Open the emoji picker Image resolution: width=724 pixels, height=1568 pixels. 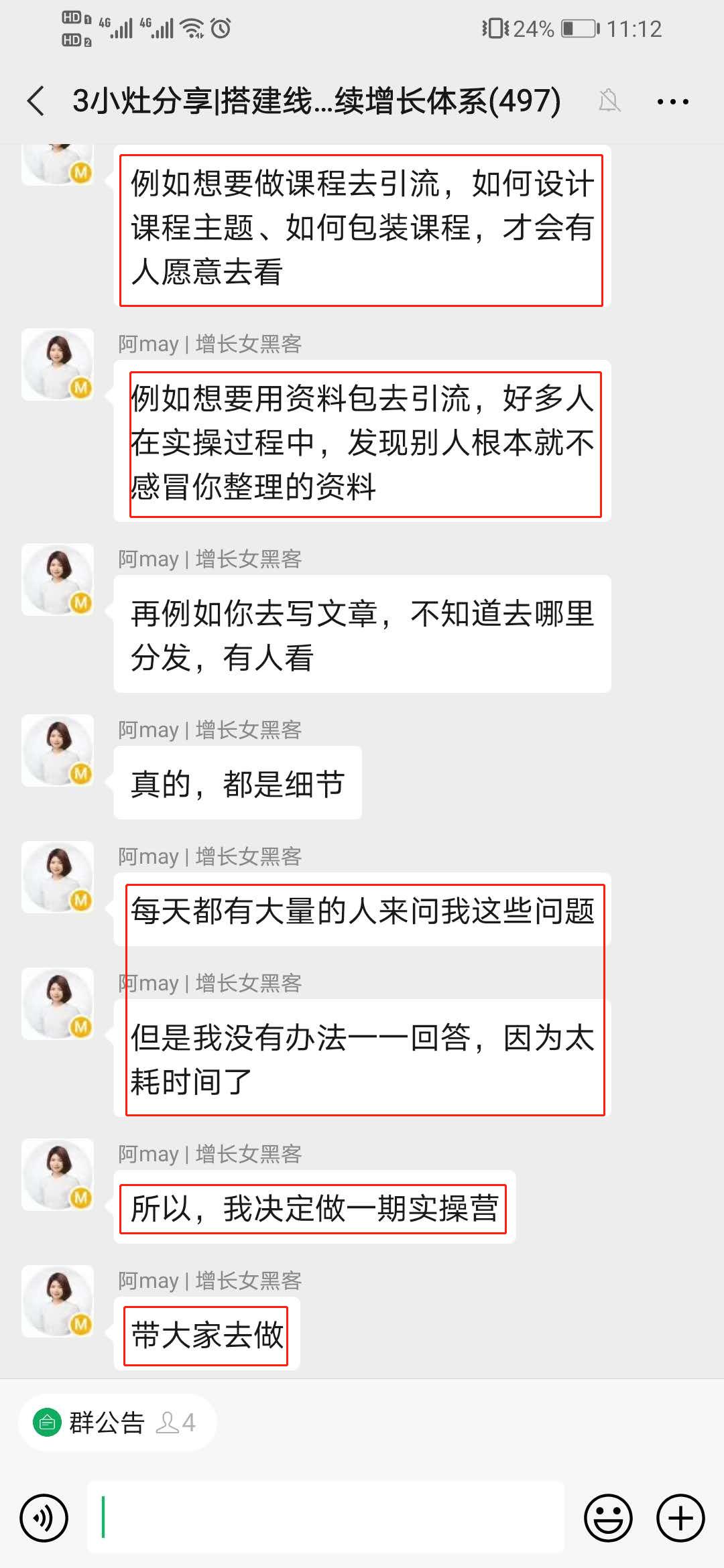coord(608,1518)
